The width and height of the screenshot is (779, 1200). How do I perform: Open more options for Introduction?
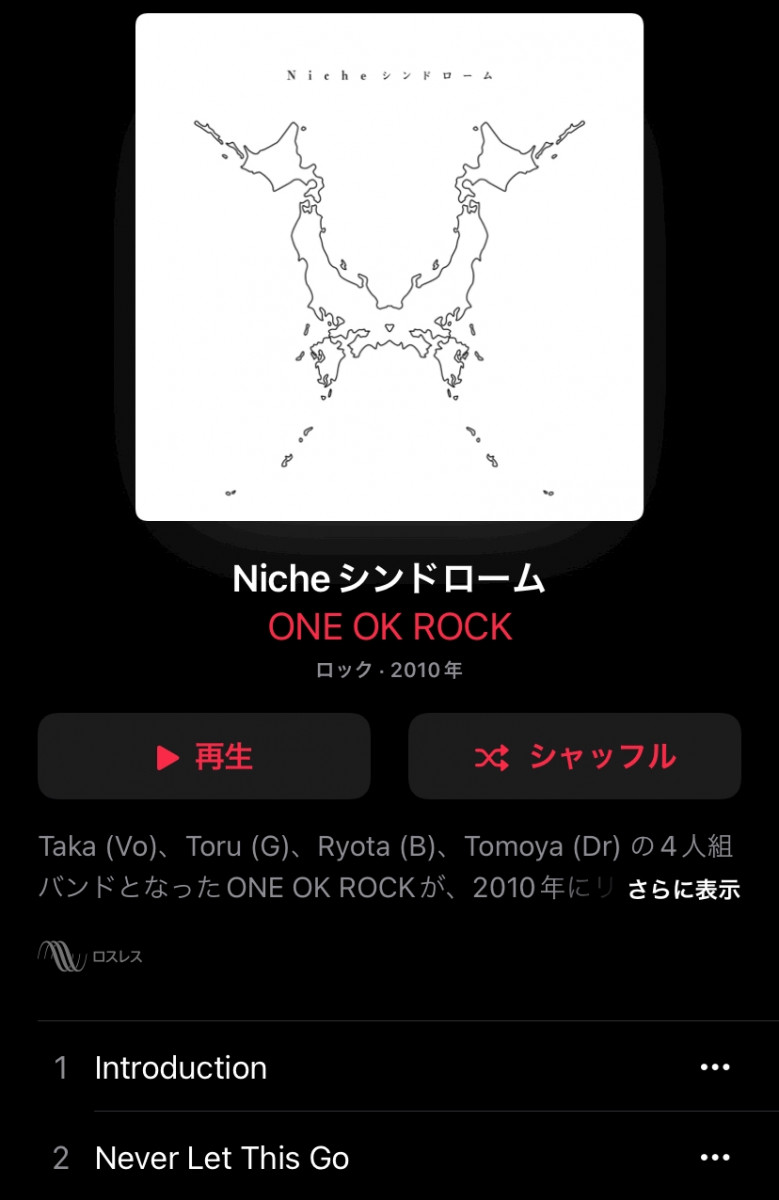tap(715, 1068)
